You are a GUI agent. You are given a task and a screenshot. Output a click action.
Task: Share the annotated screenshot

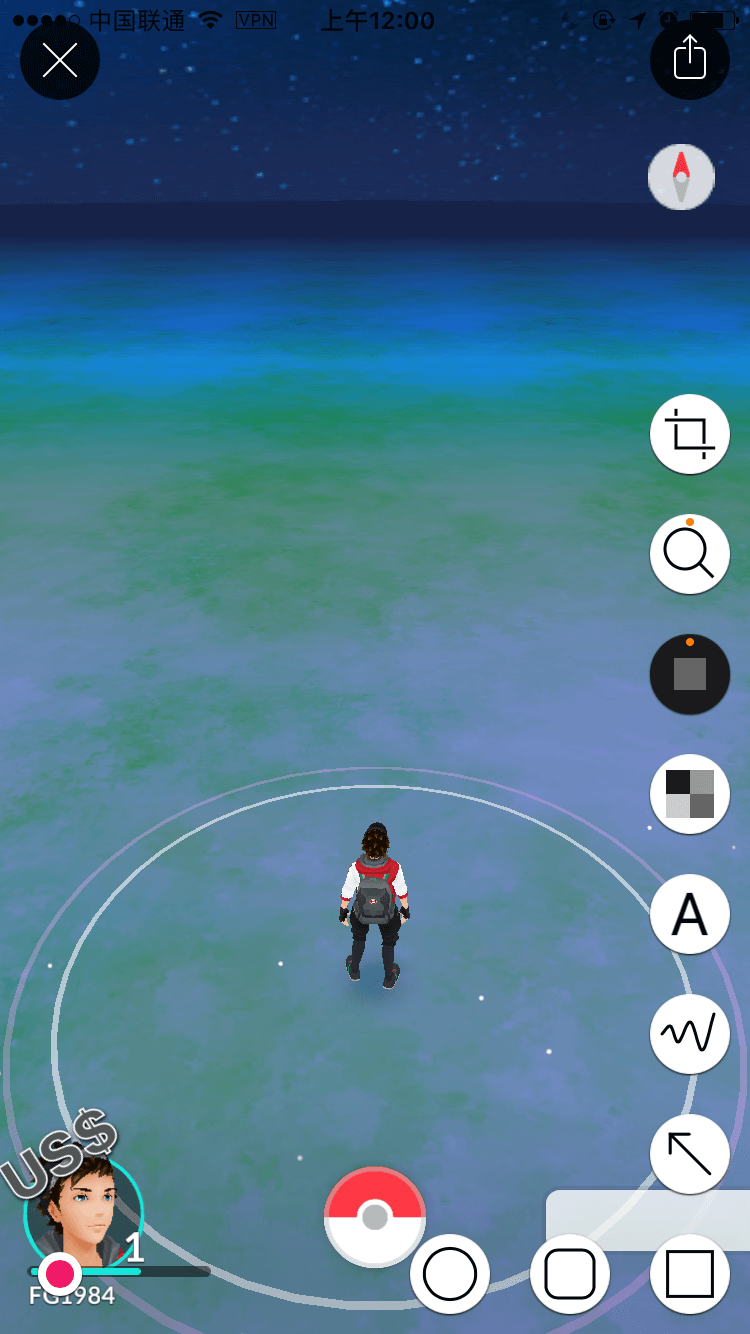coord(690,60)
